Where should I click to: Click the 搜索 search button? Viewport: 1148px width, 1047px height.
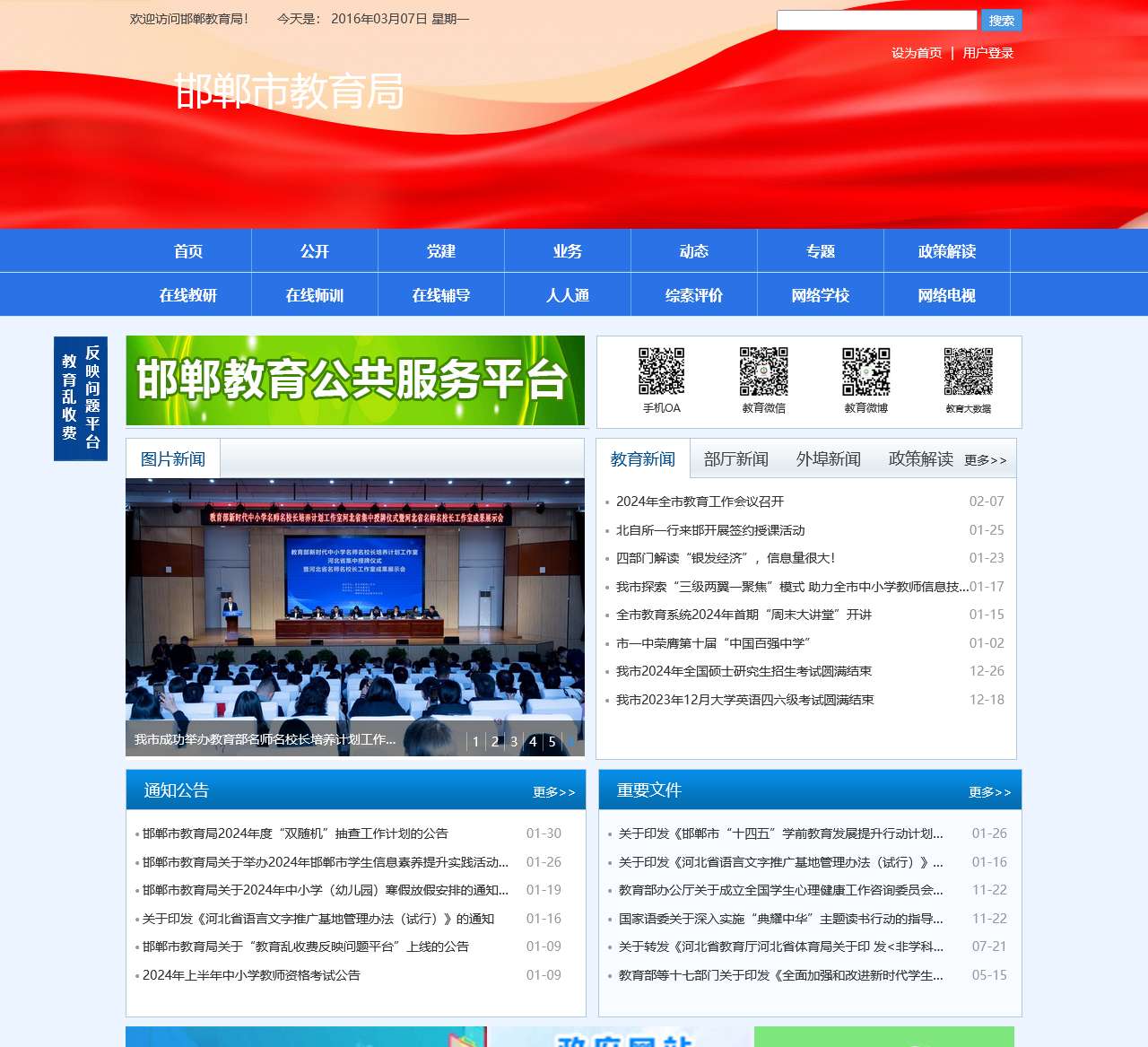(x=1002, y=20)
